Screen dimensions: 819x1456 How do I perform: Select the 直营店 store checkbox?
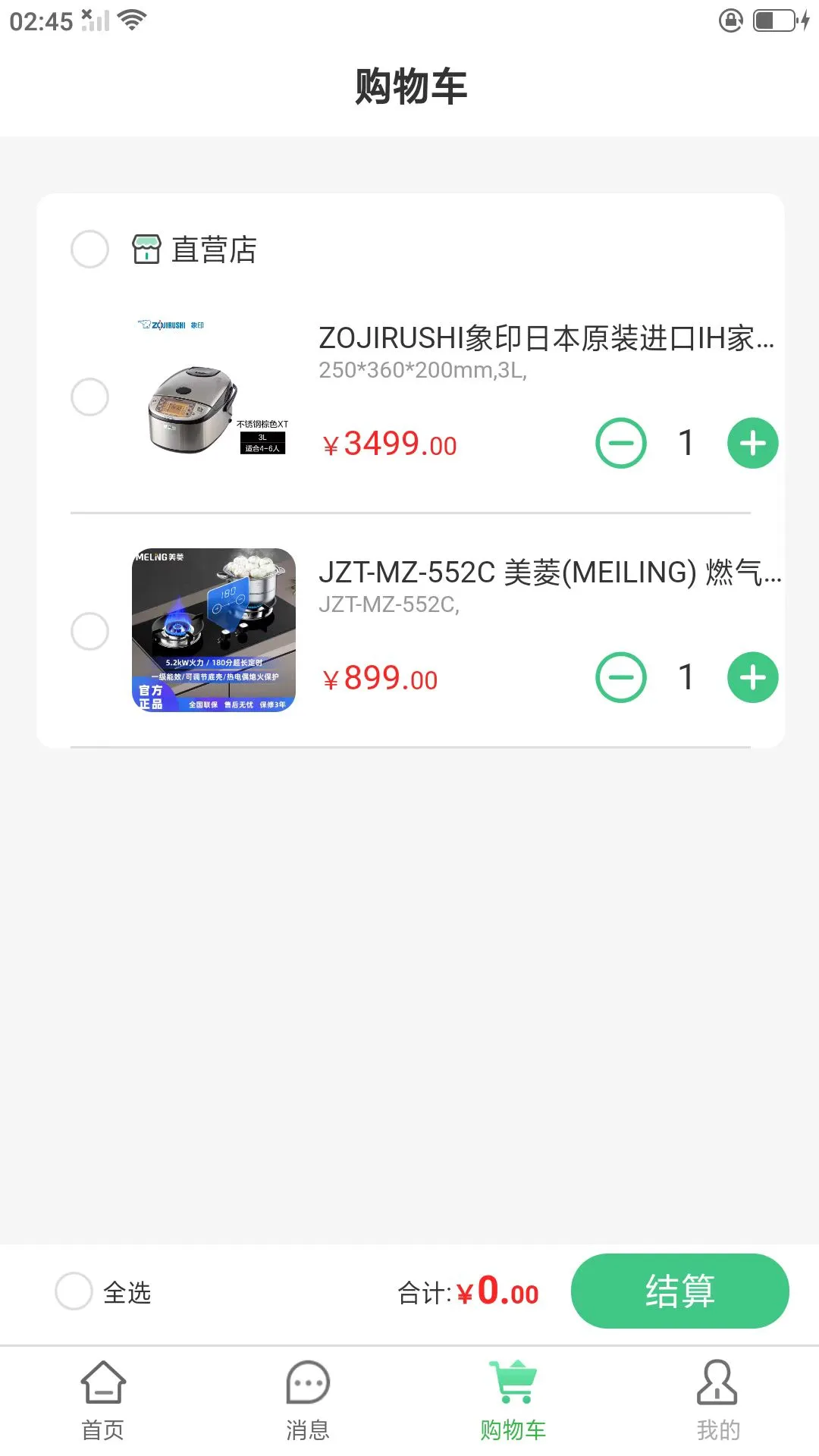pos(89,249)
